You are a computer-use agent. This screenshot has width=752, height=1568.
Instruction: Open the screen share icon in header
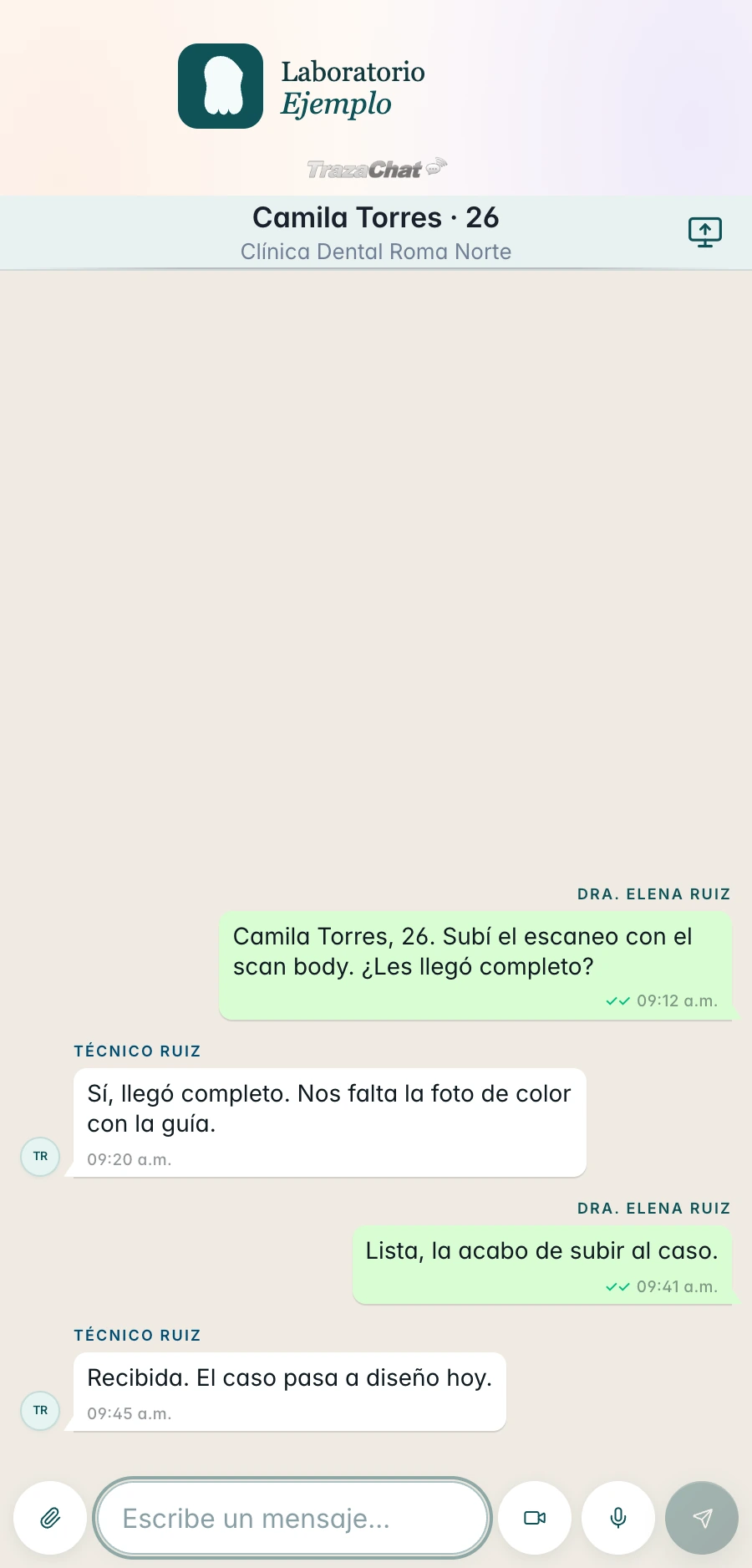point(705,232)
